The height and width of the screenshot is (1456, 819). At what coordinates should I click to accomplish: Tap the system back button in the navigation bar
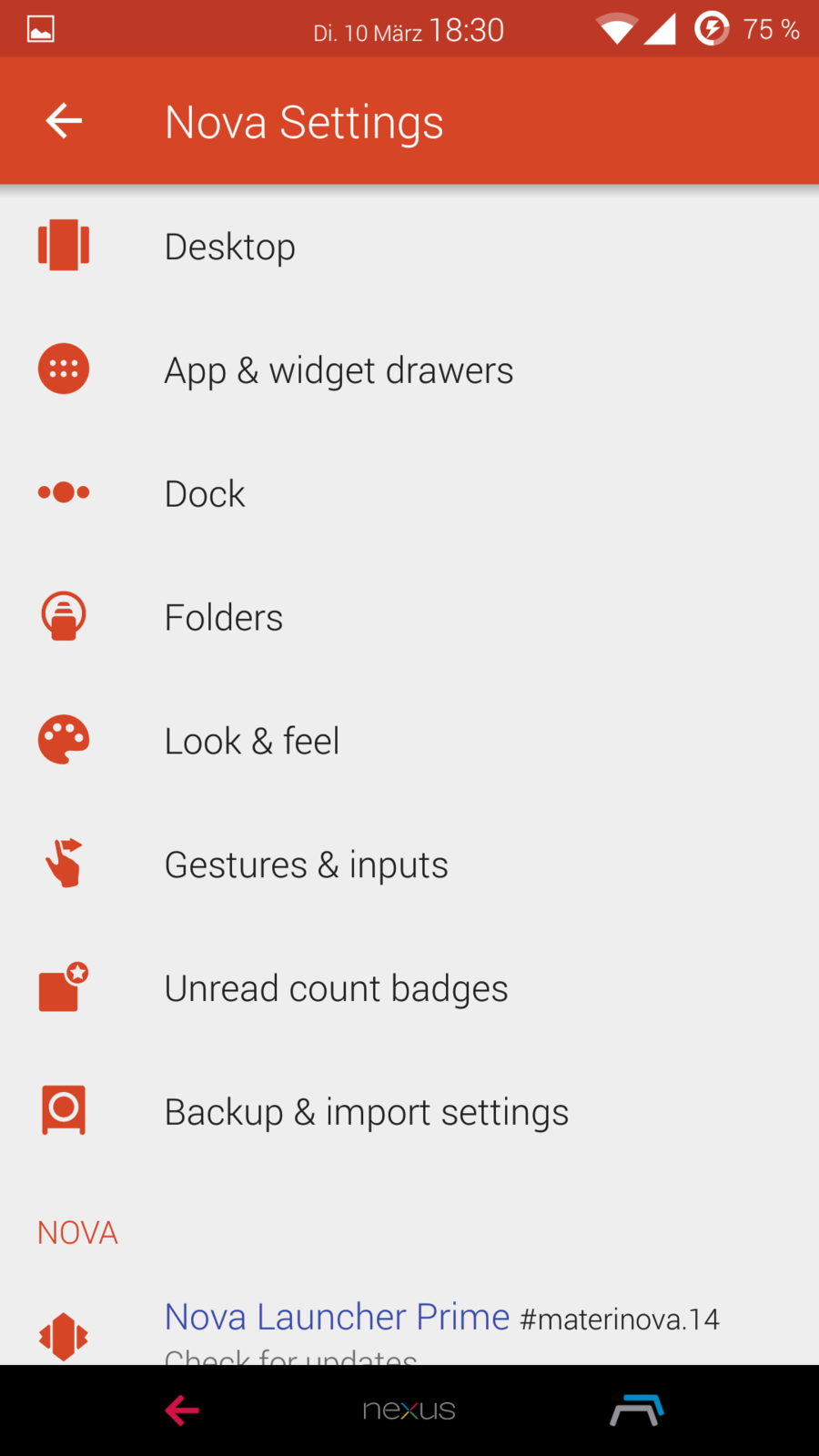coord(182,1410)
